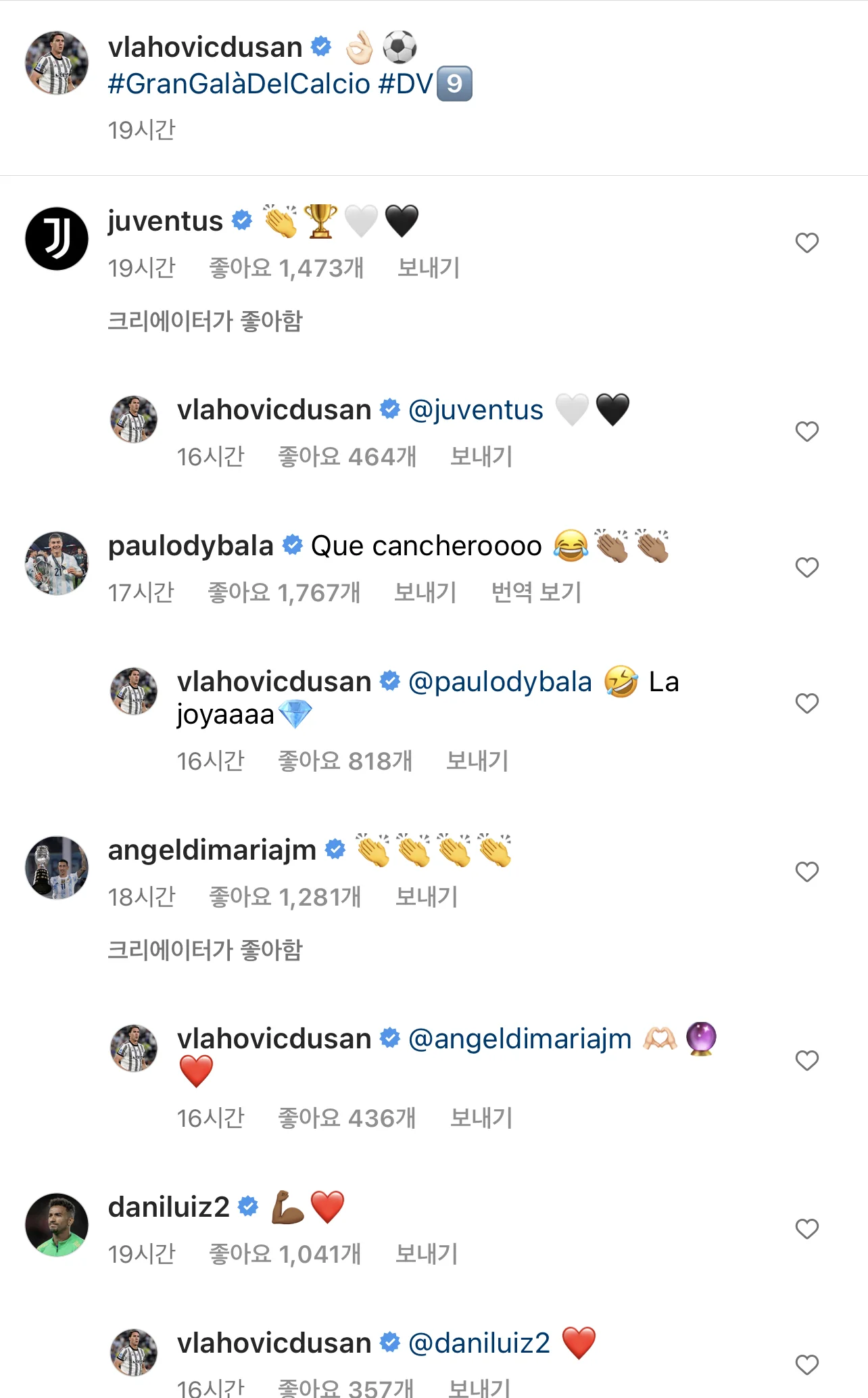
Task: Open the @paulodybala mention in the reply
Action: tap(500, 682)
